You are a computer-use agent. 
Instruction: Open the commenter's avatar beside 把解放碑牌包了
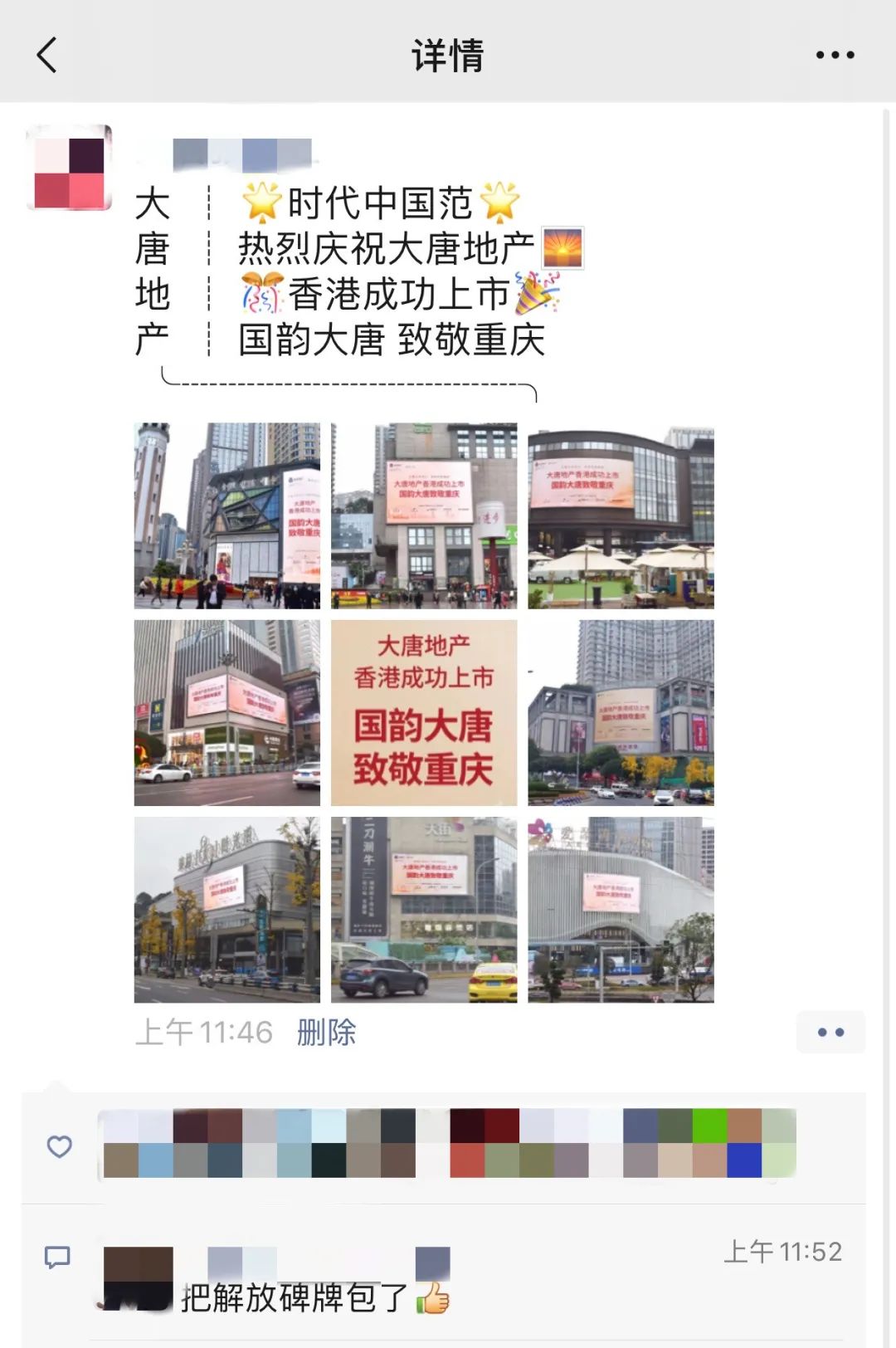pyautogui.click(x=138, y=1278)
